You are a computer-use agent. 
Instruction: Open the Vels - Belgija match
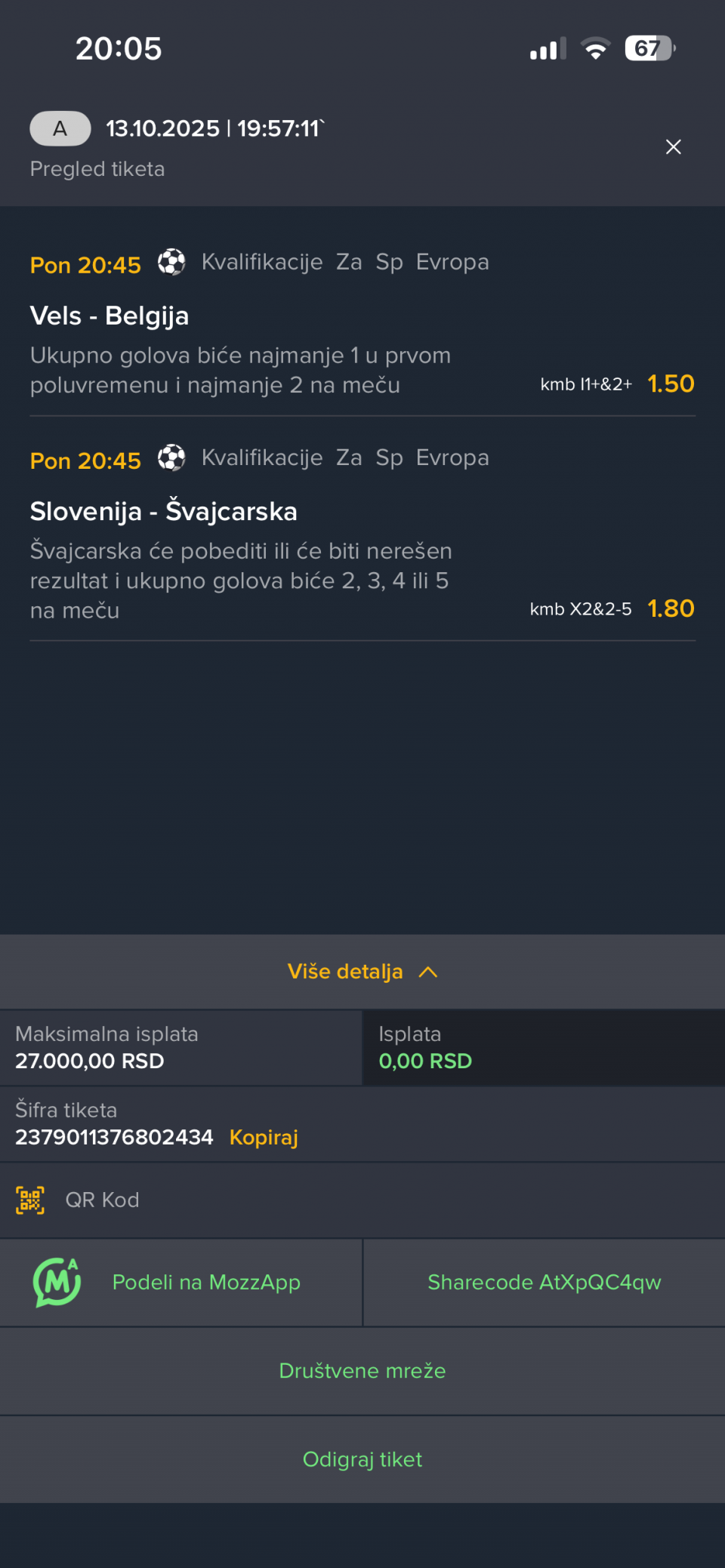[x=110, y=316]
